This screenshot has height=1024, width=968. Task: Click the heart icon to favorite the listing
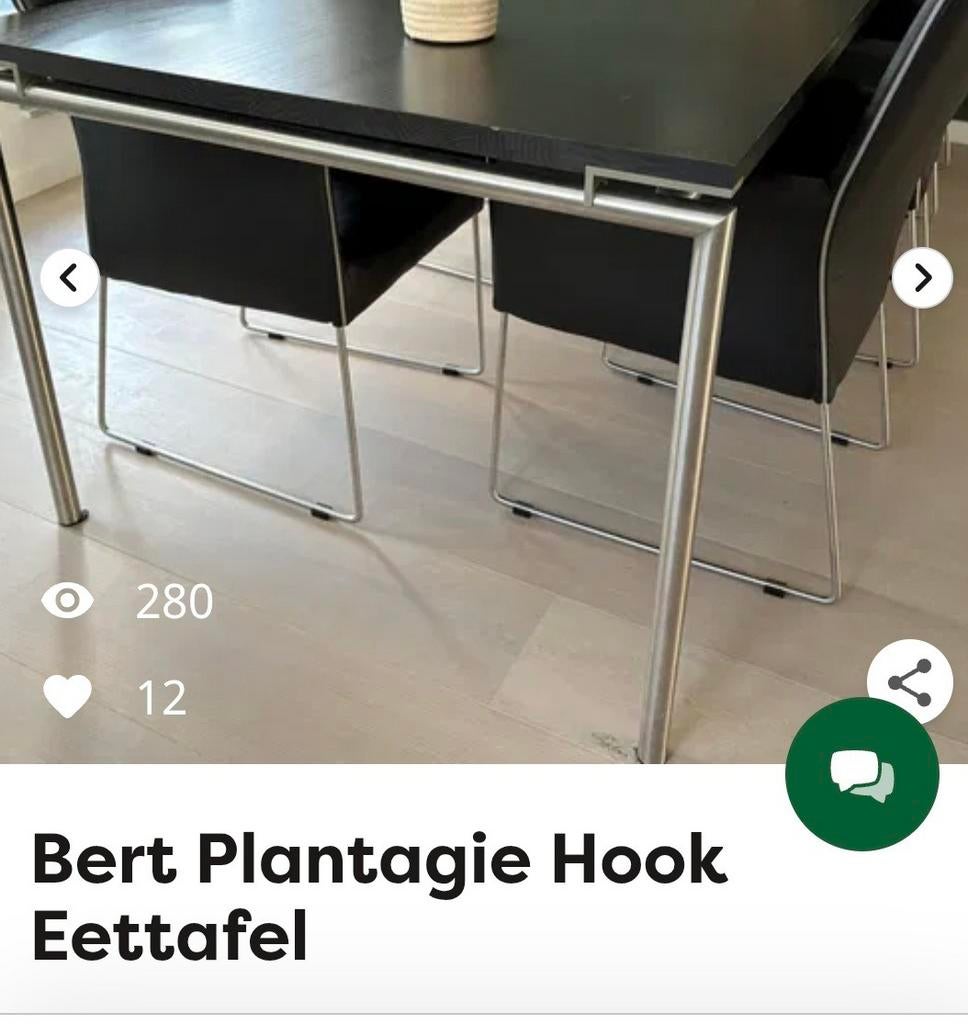[66, 695]
